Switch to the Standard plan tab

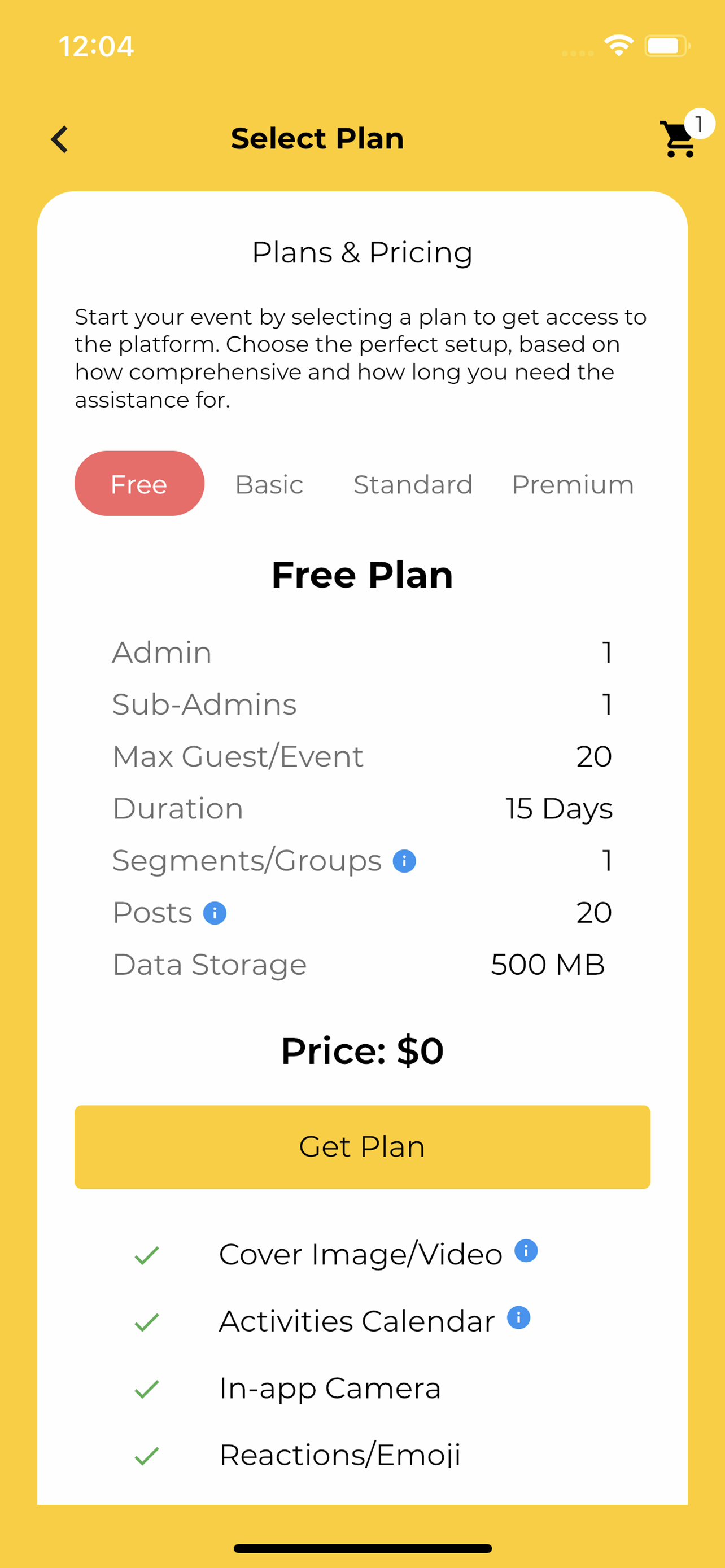[x=413, y=485]
